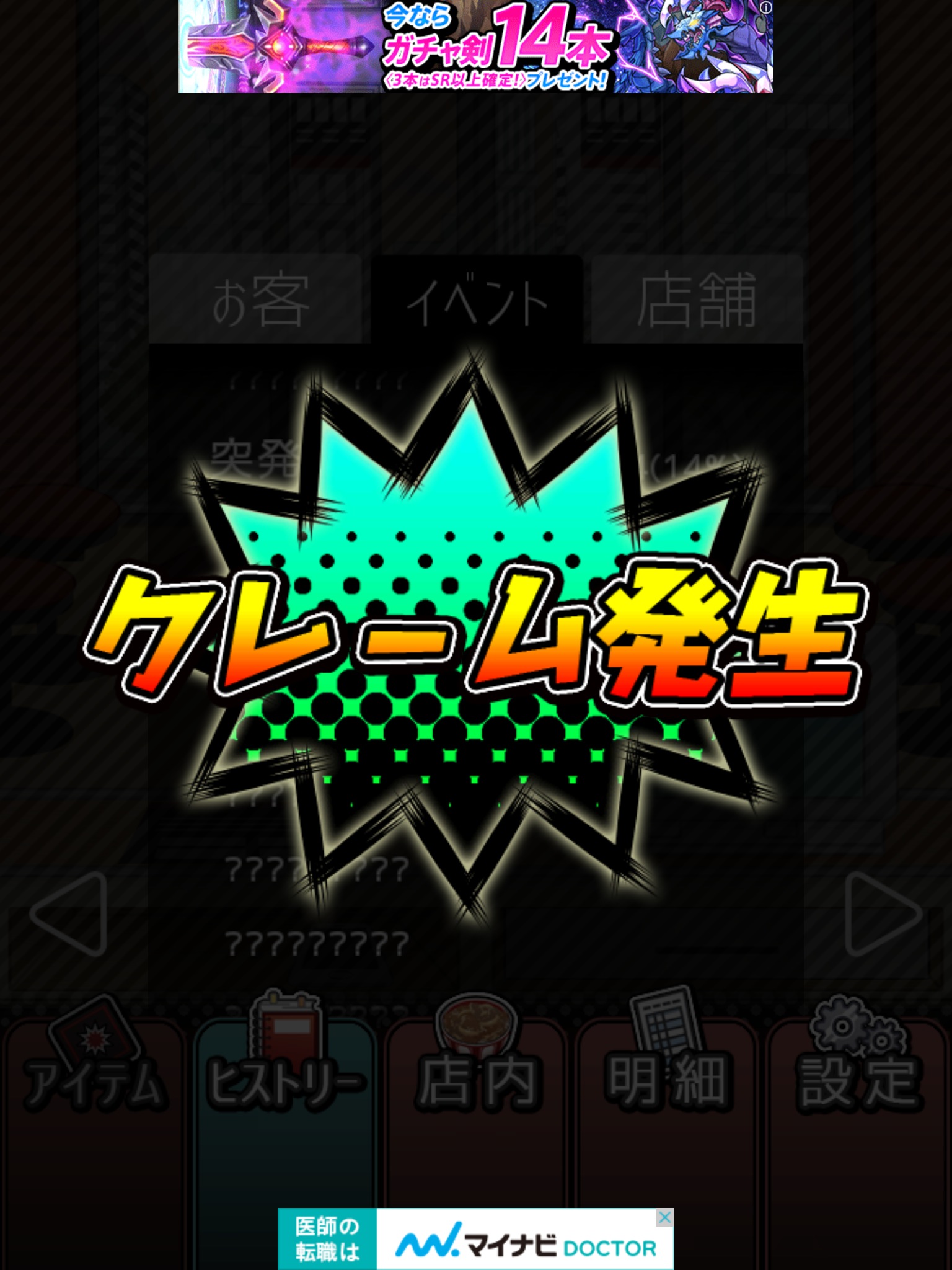Close the マイナビ DOCTOR ad banner
This screenshot has height=1270, width=952.
pos(664,1217)
